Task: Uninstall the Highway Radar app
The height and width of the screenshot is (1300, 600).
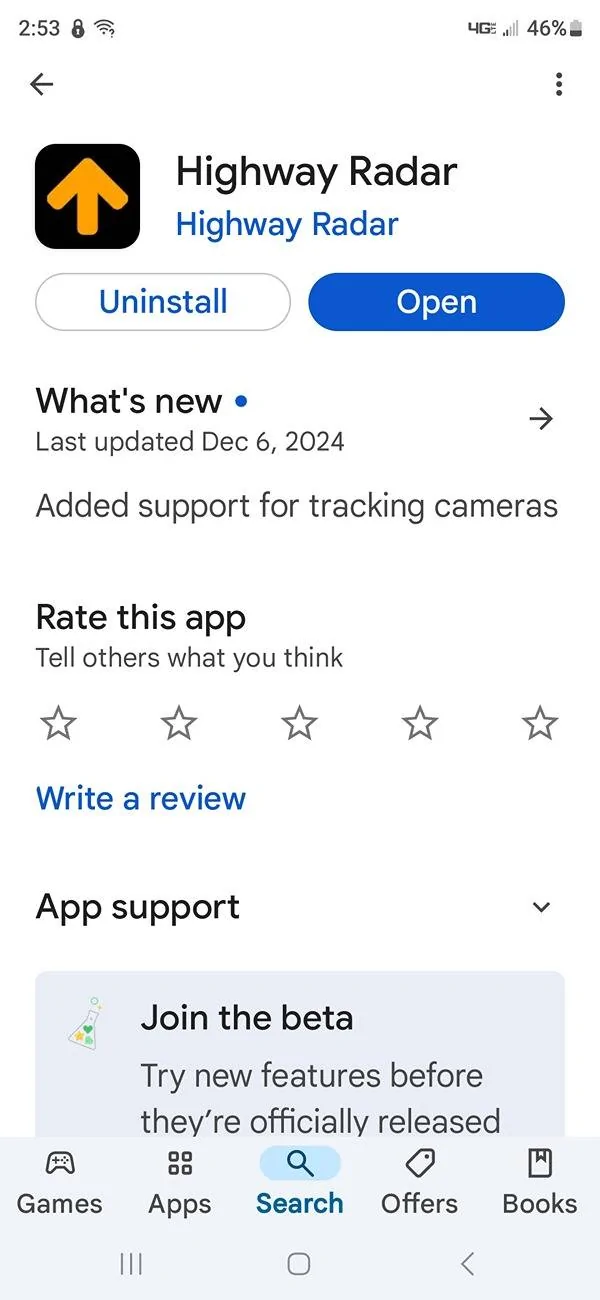Action: (x=163, y=302)
